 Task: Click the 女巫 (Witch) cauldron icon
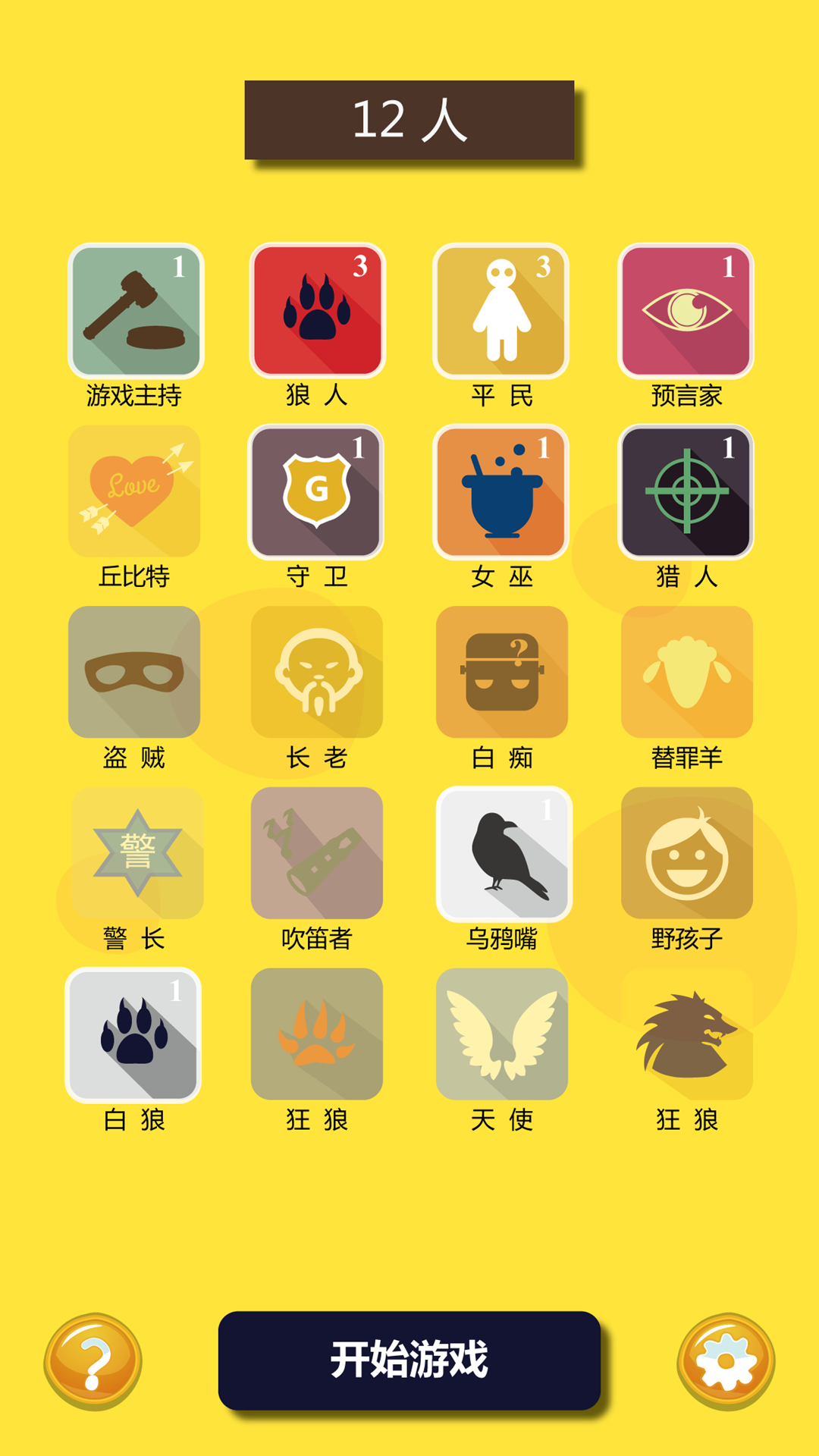pos(500,491)
